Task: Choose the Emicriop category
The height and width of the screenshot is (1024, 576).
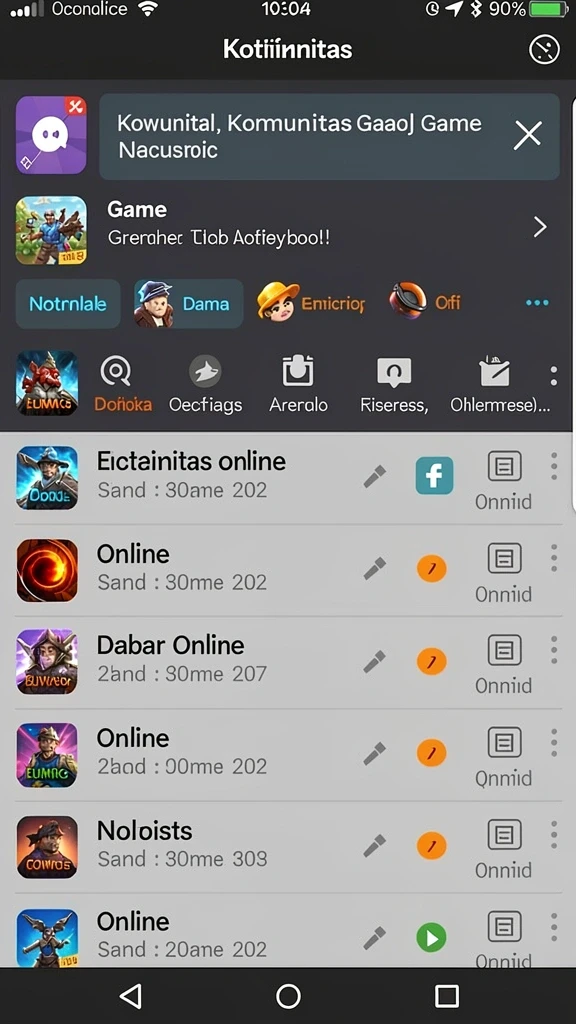Action: pos(311,302)
